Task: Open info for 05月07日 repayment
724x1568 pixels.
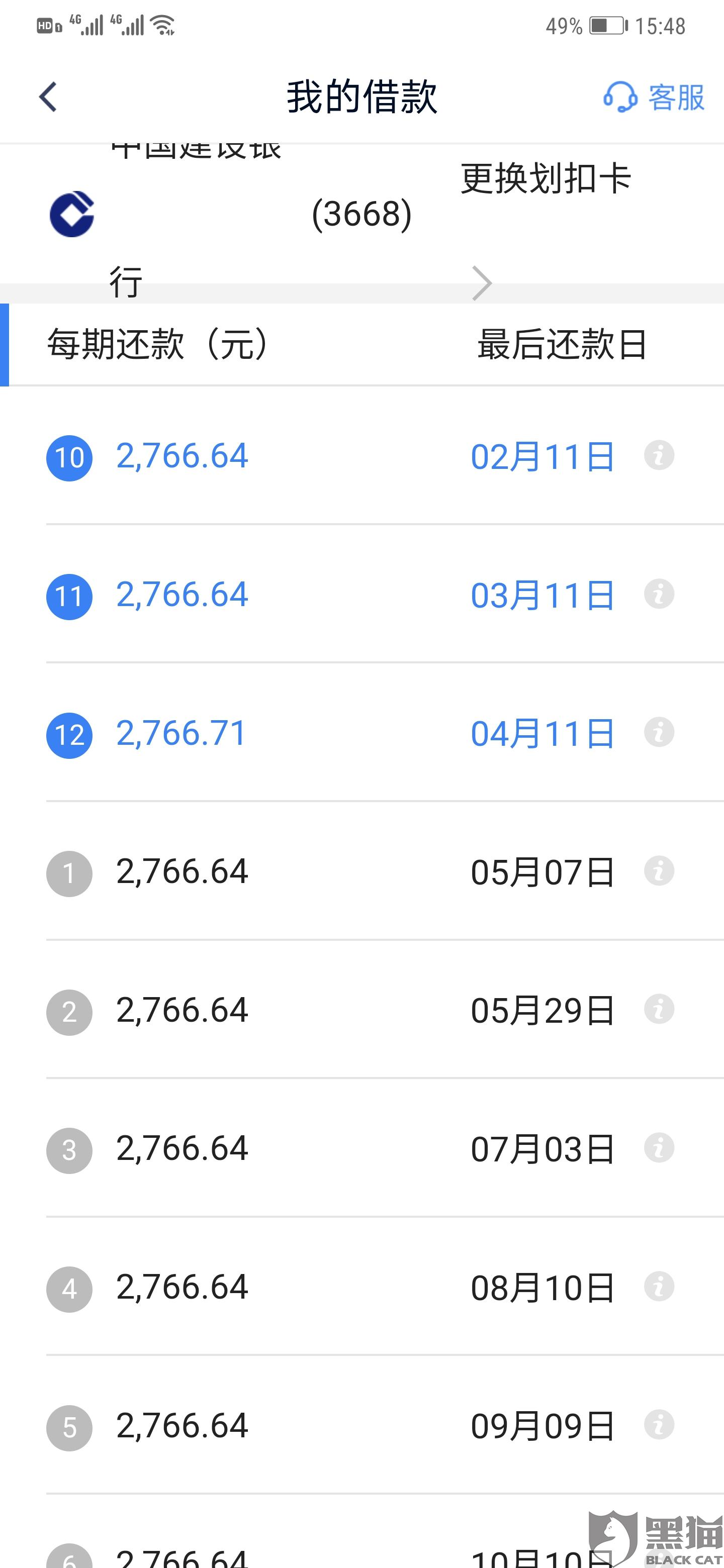Action: [659, 871]
